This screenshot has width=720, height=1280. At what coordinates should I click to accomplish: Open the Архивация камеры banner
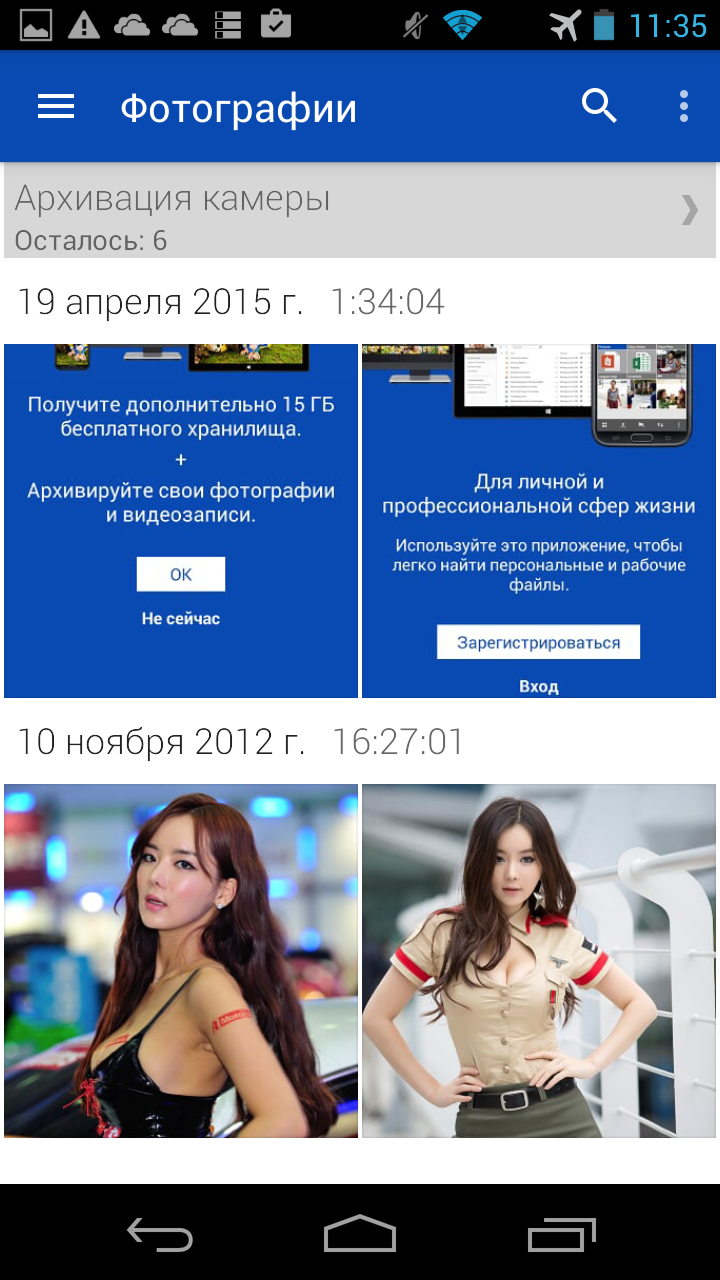click(360, 212)
